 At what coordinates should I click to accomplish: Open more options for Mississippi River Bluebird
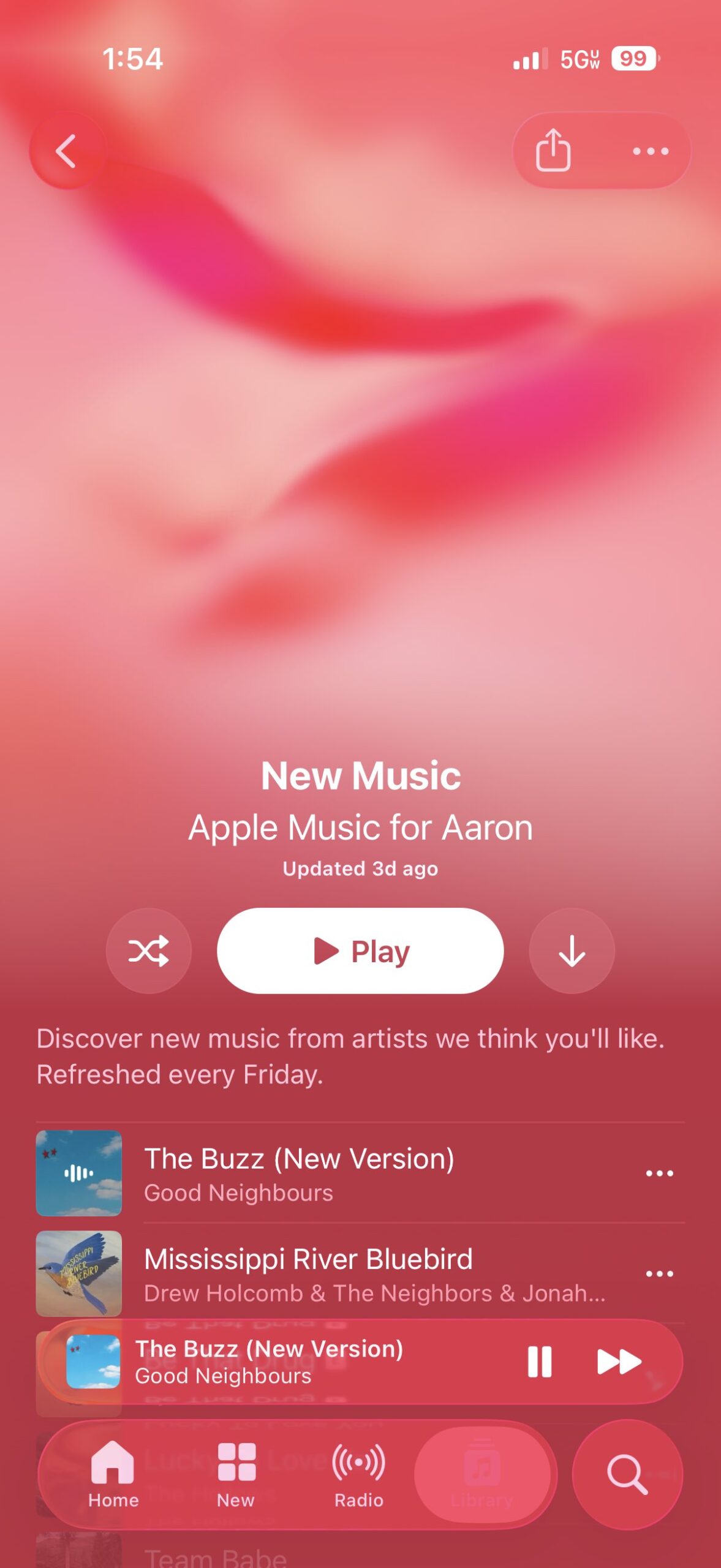(x=659, y=1273)
